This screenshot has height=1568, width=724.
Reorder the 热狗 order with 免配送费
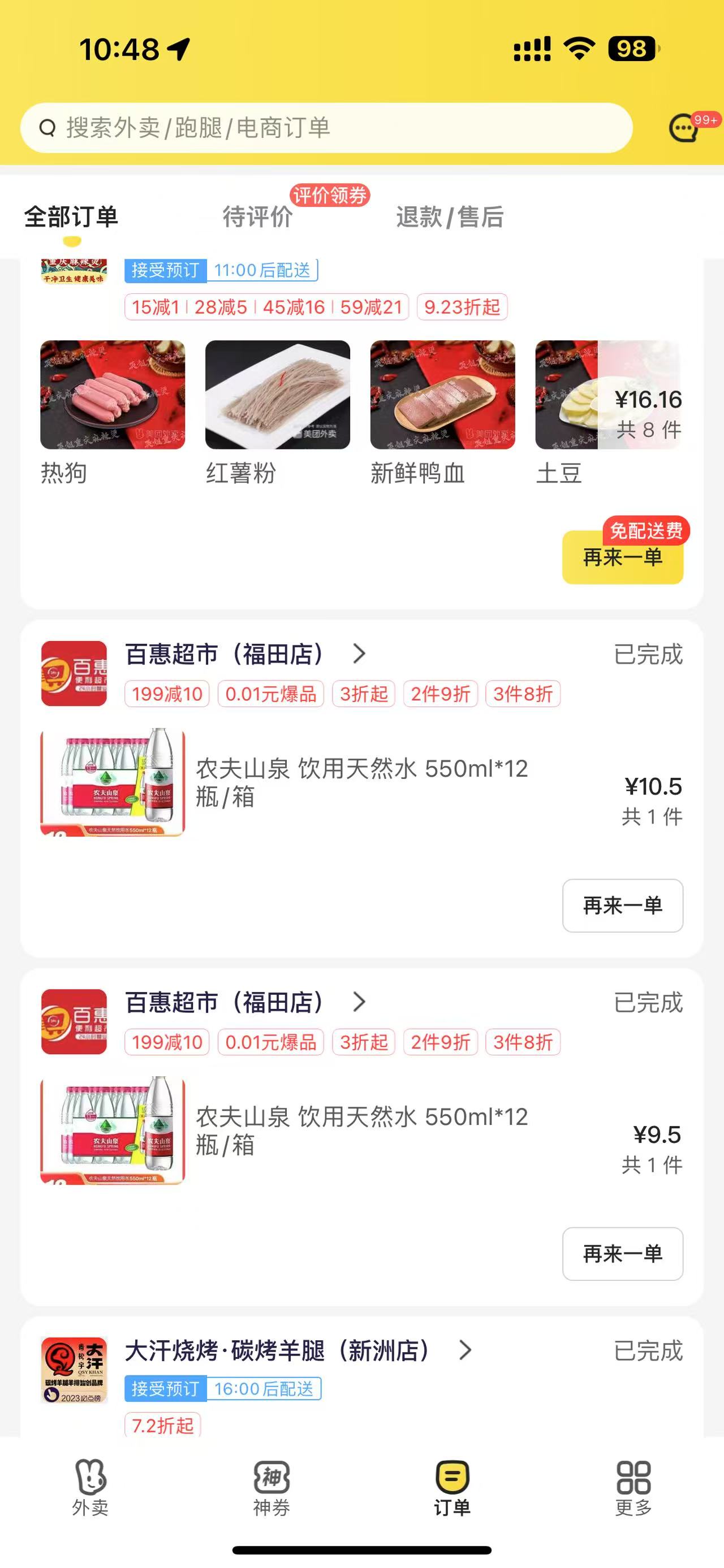click(622, 557)
